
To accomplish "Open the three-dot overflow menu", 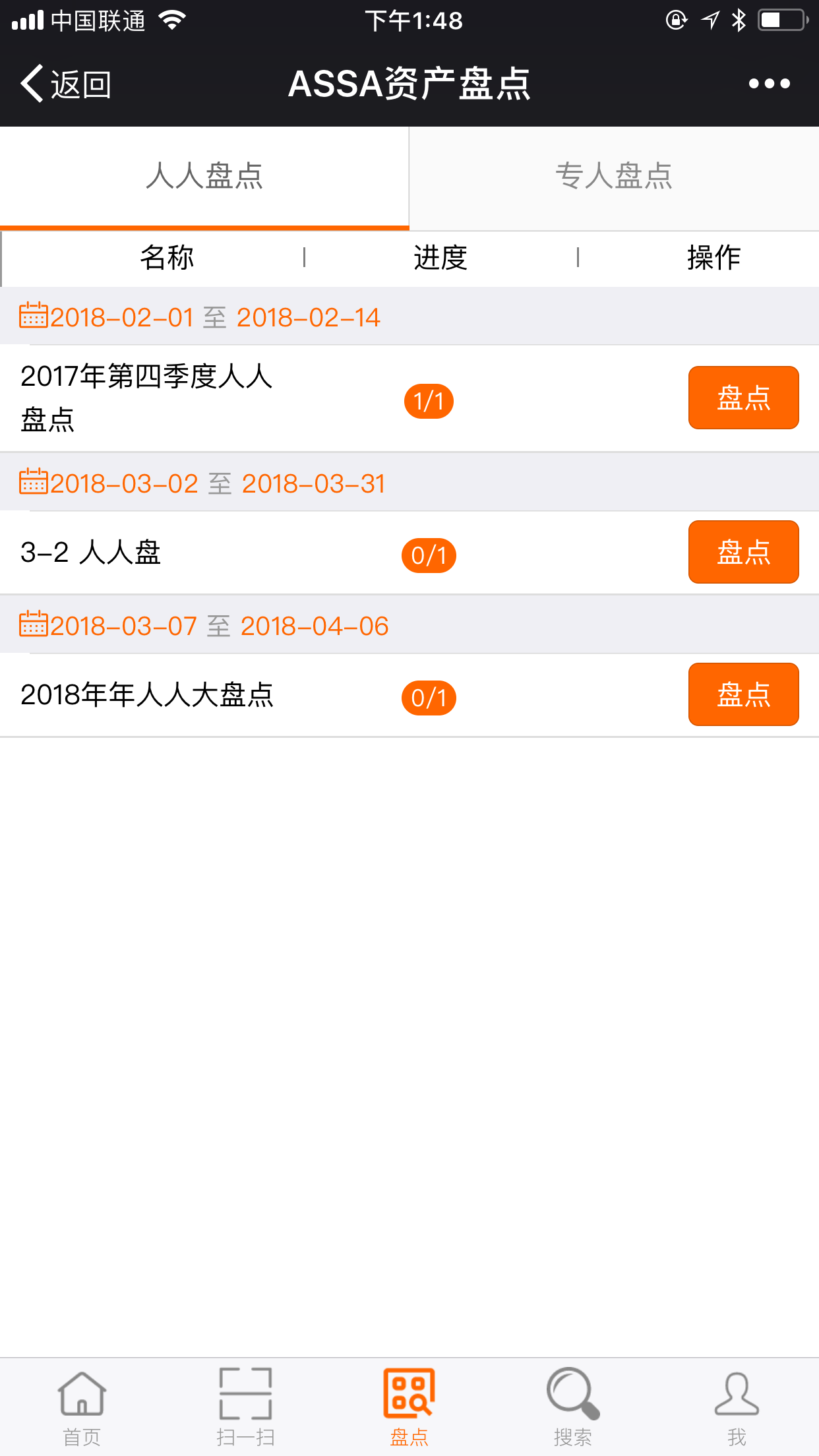I will pos(769,84).
